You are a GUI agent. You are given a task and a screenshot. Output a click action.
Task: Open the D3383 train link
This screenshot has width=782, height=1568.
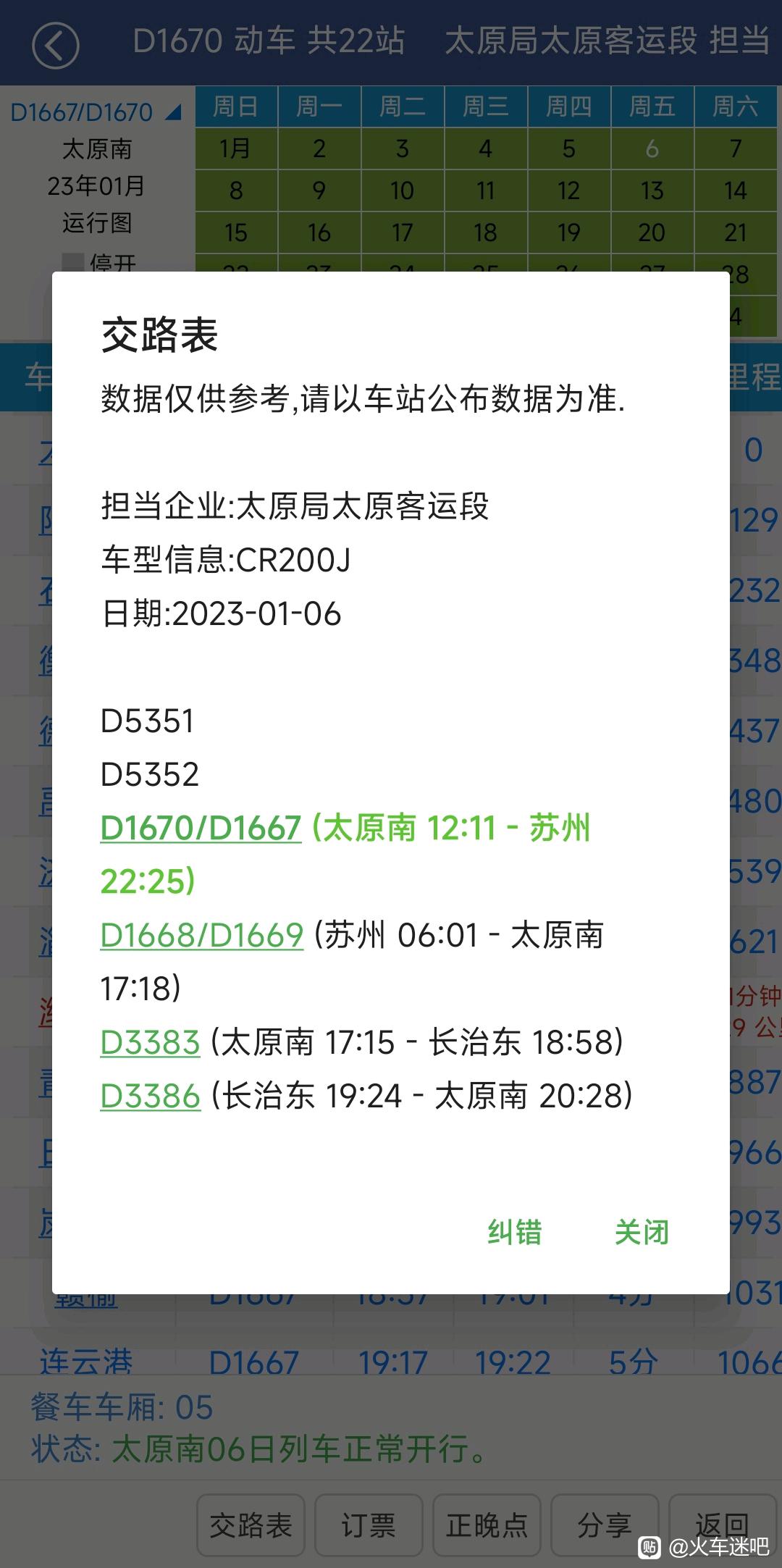150,1042
